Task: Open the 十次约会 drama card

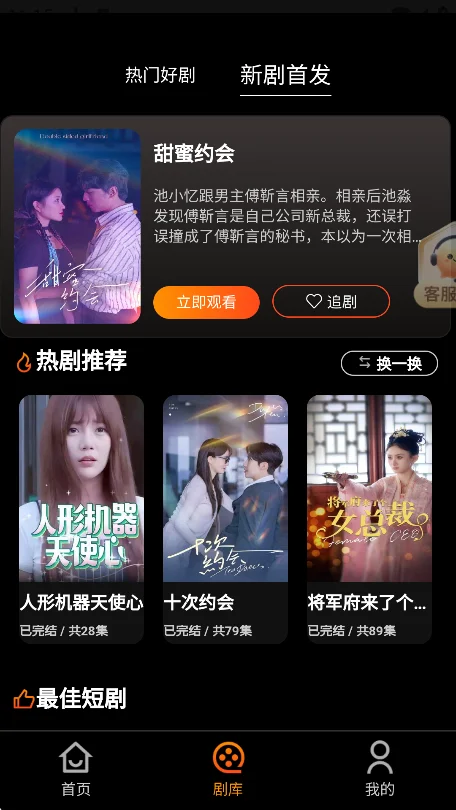Action: click(x=225, y=519)
